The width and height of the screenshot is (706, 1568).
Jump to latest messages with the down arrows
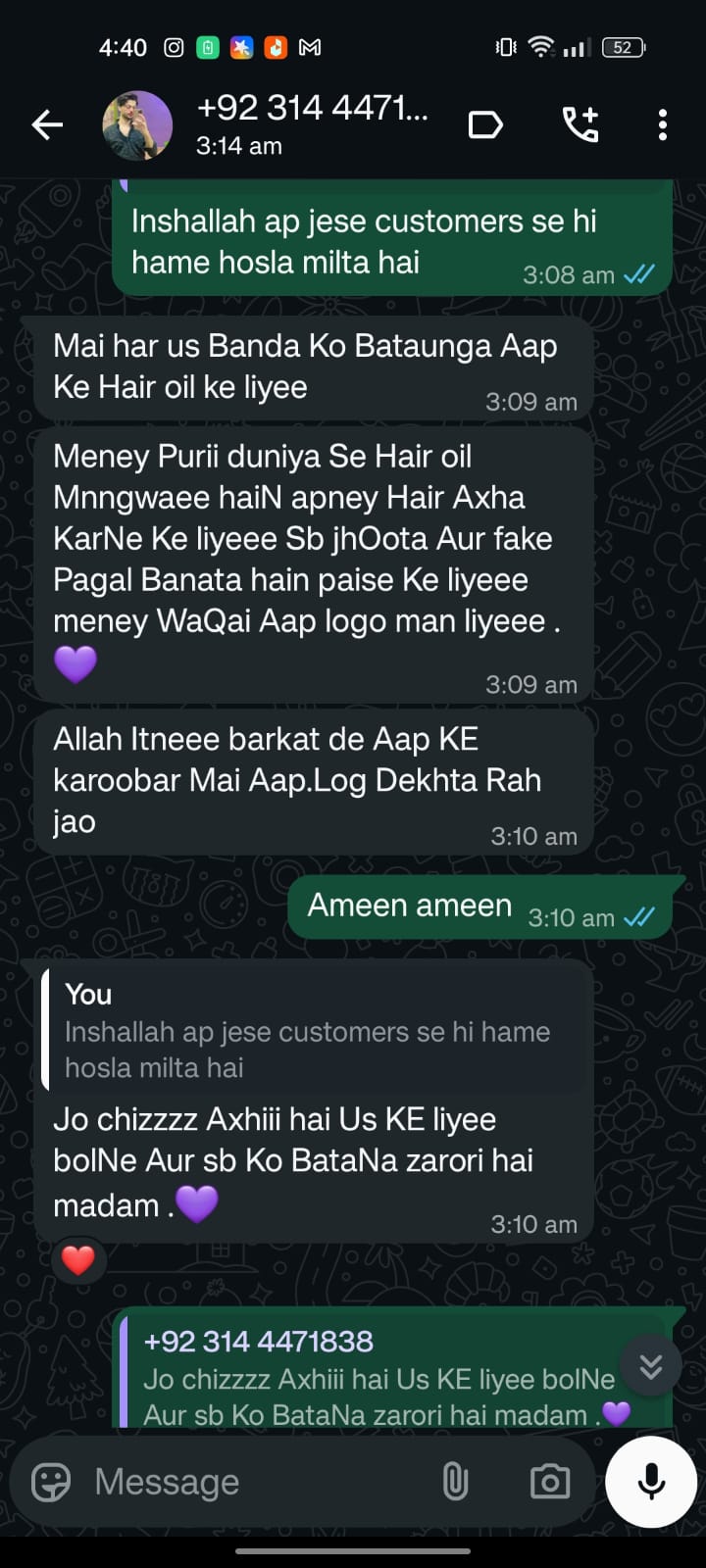point(651,1365)
